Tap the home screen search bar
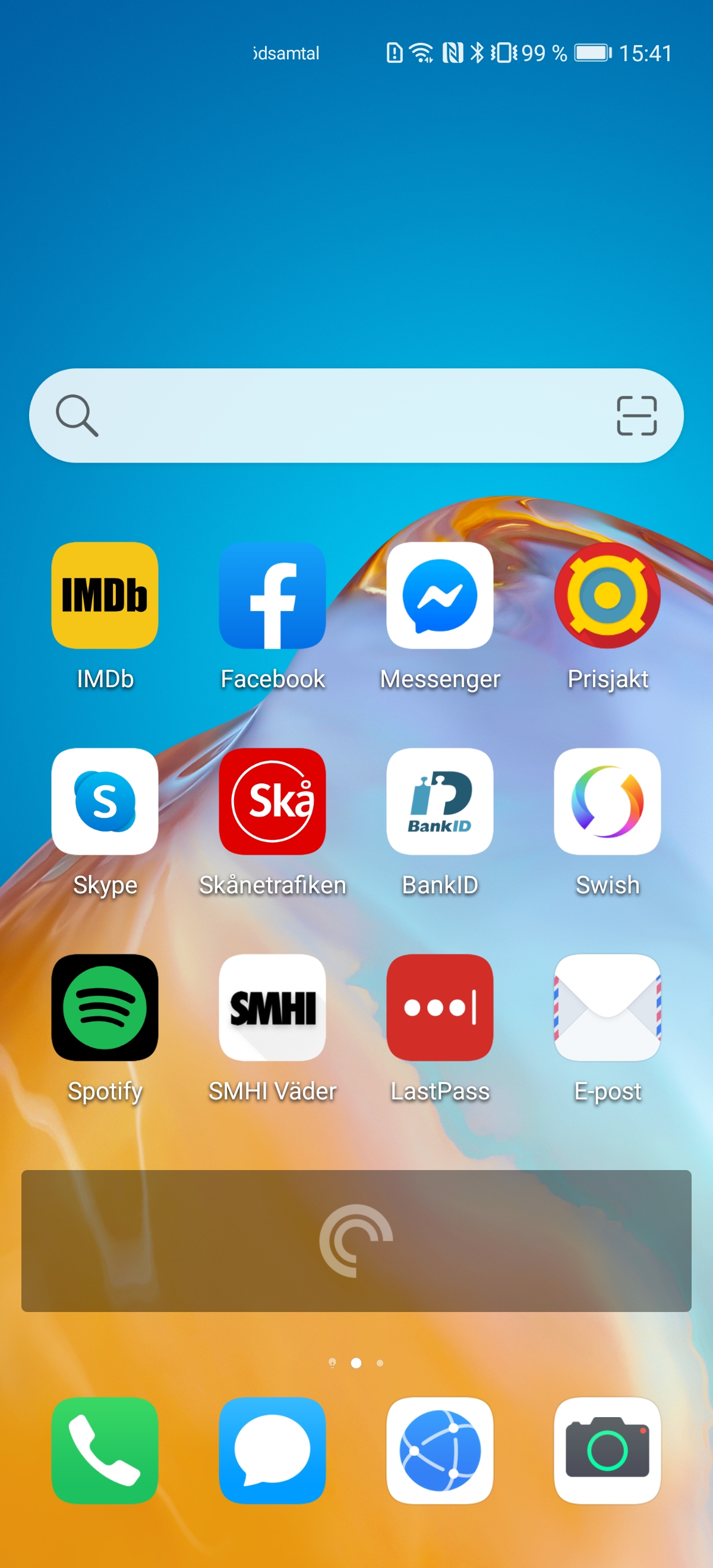 (341, 416)
